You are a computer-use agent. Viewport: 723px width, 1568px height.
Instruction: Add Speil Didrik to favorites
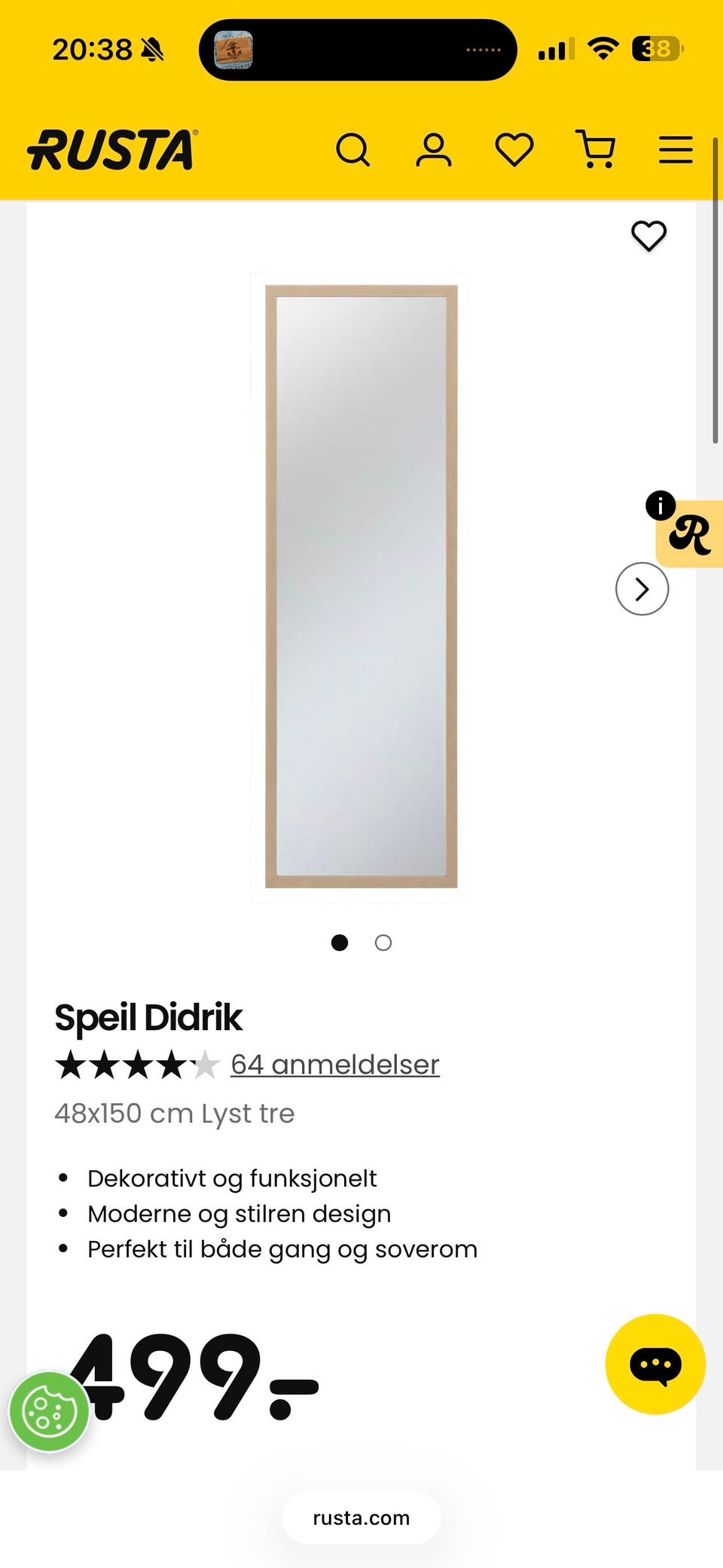pos(648,236)
